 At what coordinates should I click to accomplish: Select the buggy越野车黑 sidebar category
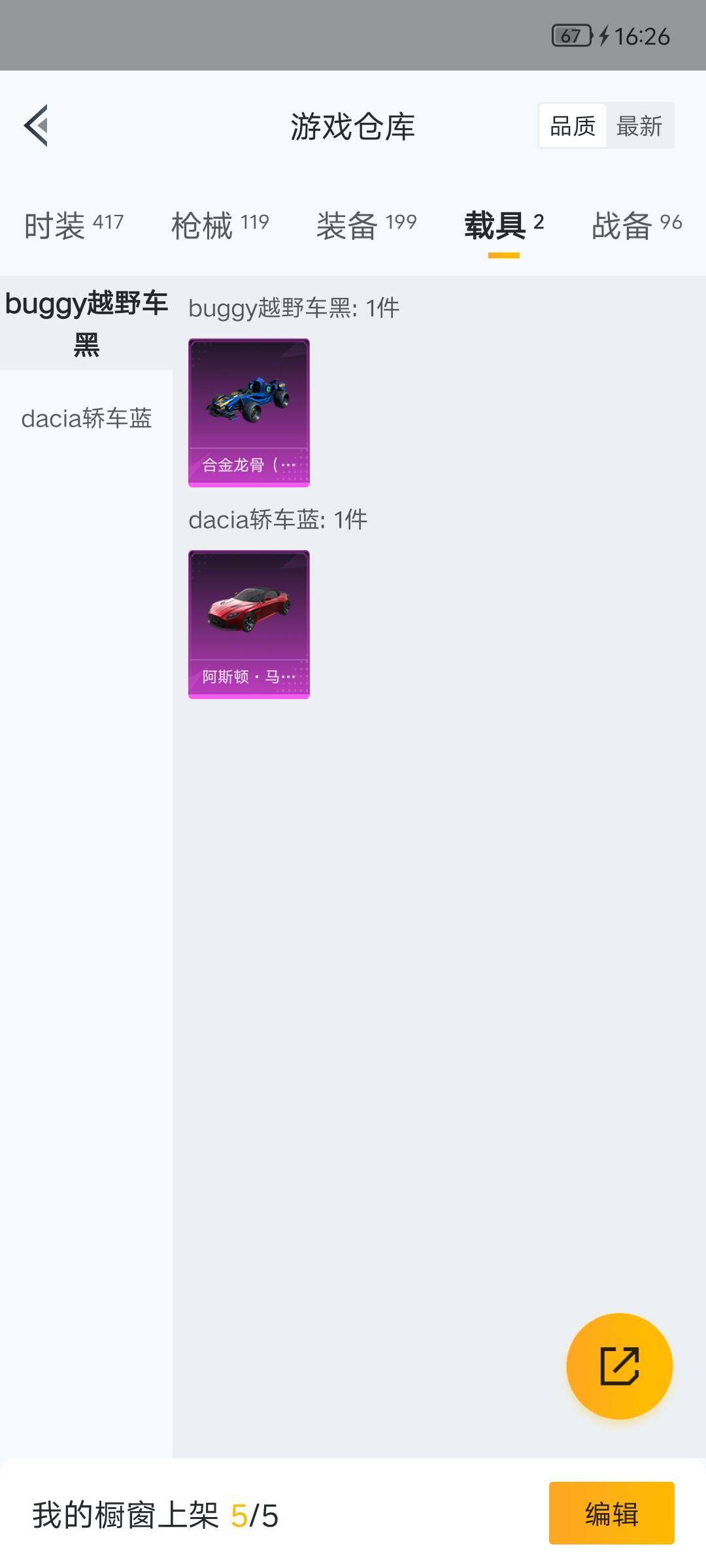tap(87, 323)
